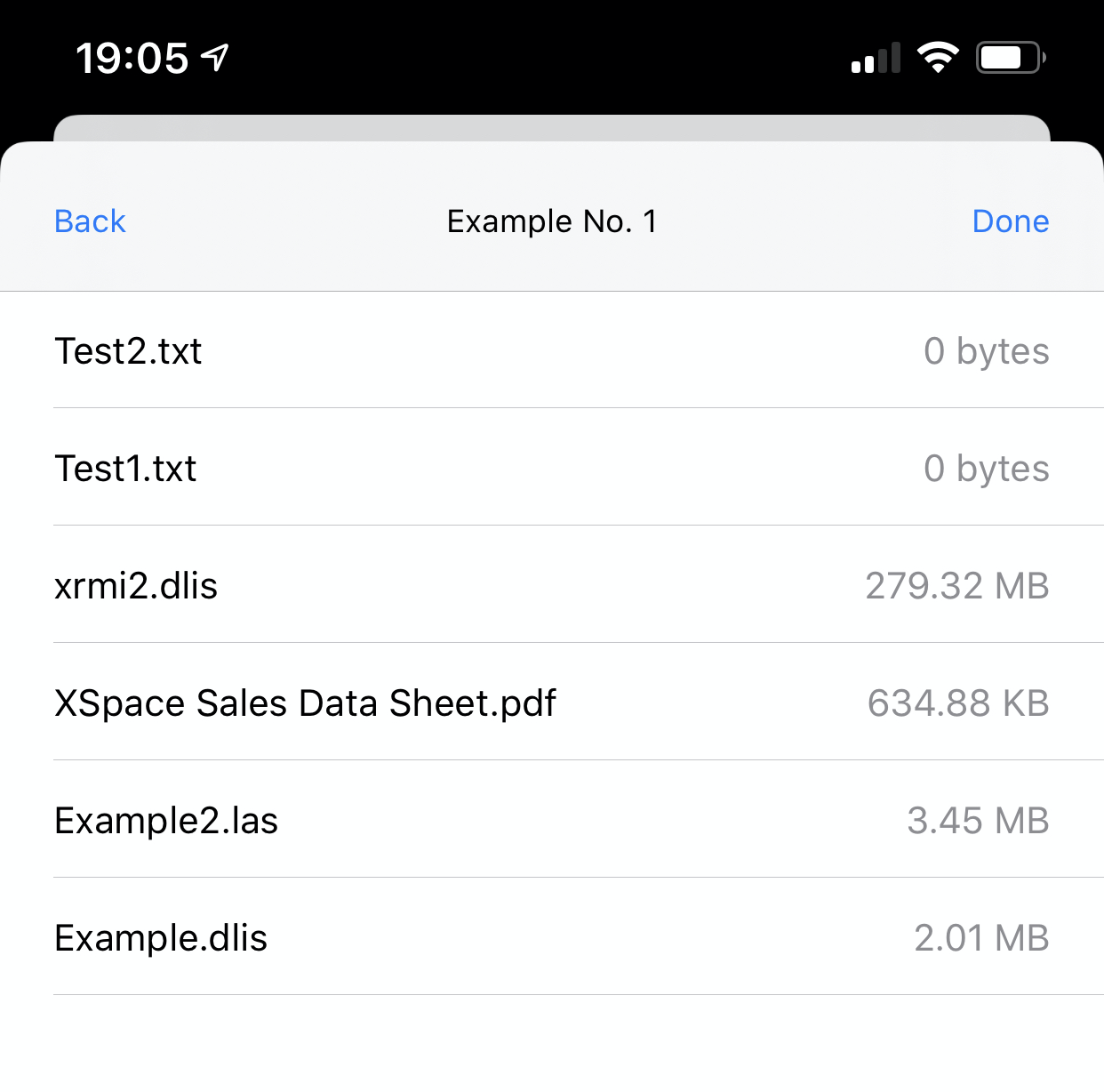Open xrmi2.dlis from the list
This screenshot has width=1104, height=1092.
pyautogui.click(x=136, y=586)
